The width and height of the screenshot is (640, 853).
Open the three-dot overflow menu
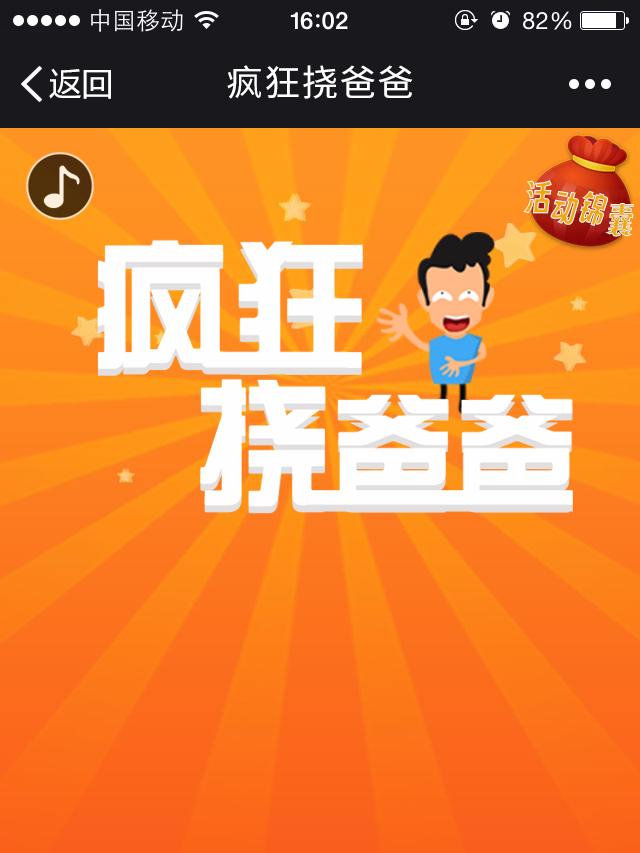[x=589, y=85]
